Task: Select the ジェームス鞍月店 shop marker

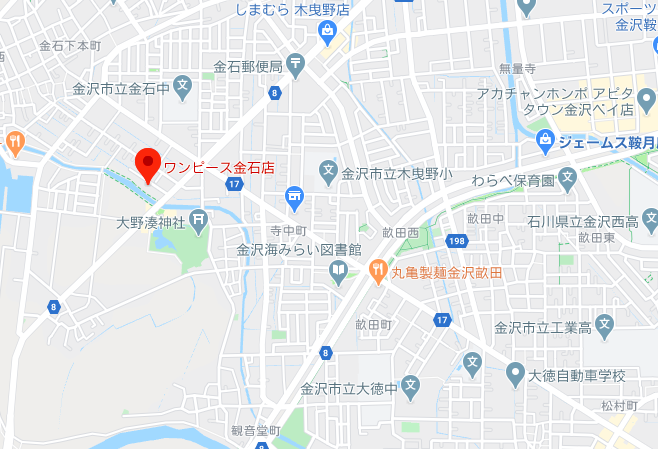Action: pos(545,139)
